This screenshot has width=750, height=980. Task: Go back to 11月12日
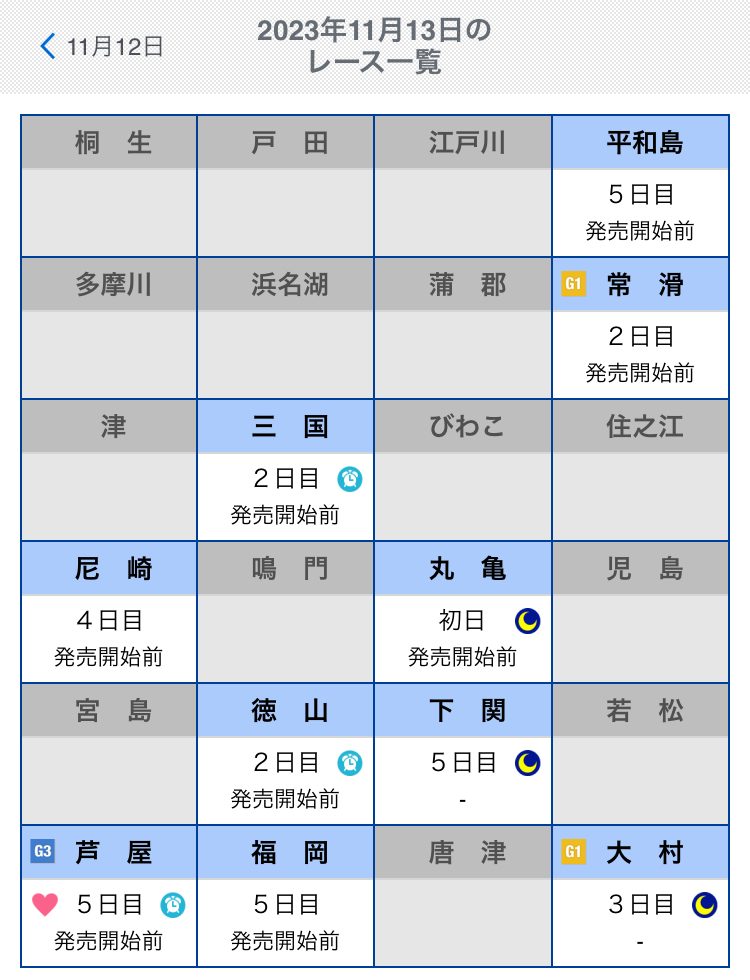[102, 47]
